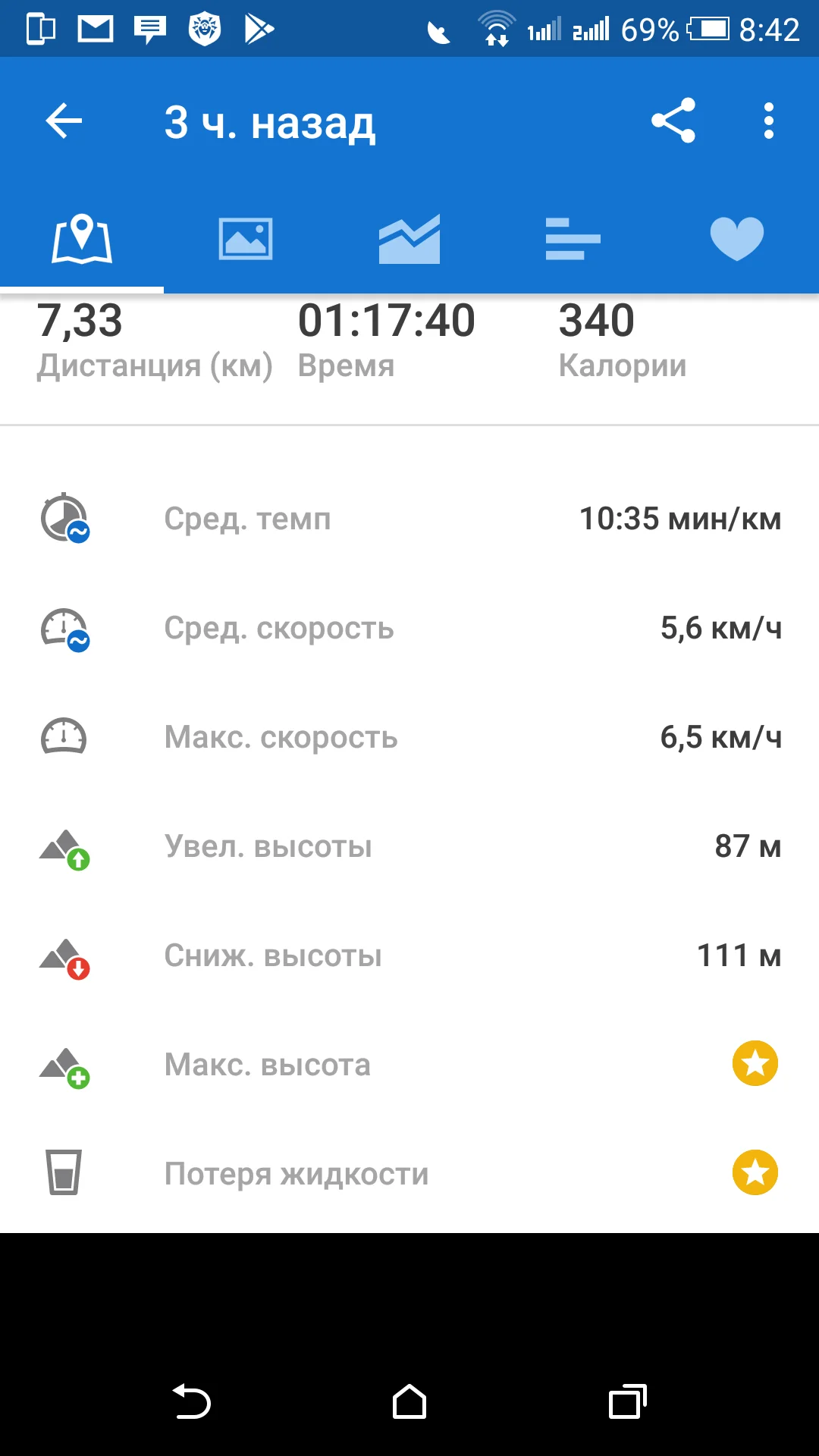Tap the system home button

(409, 1401)
